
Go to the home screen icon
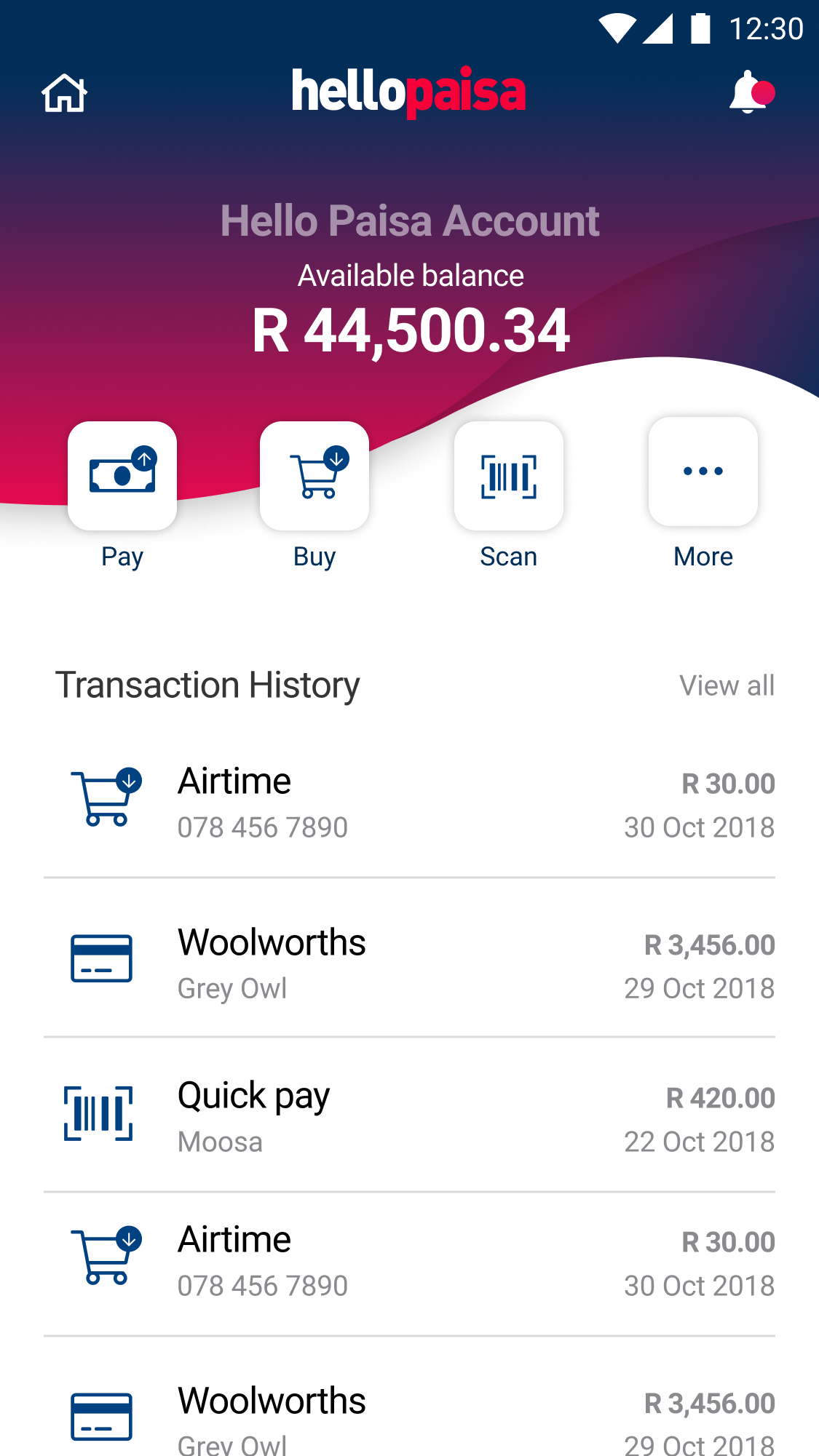click(x=64, y=93)
